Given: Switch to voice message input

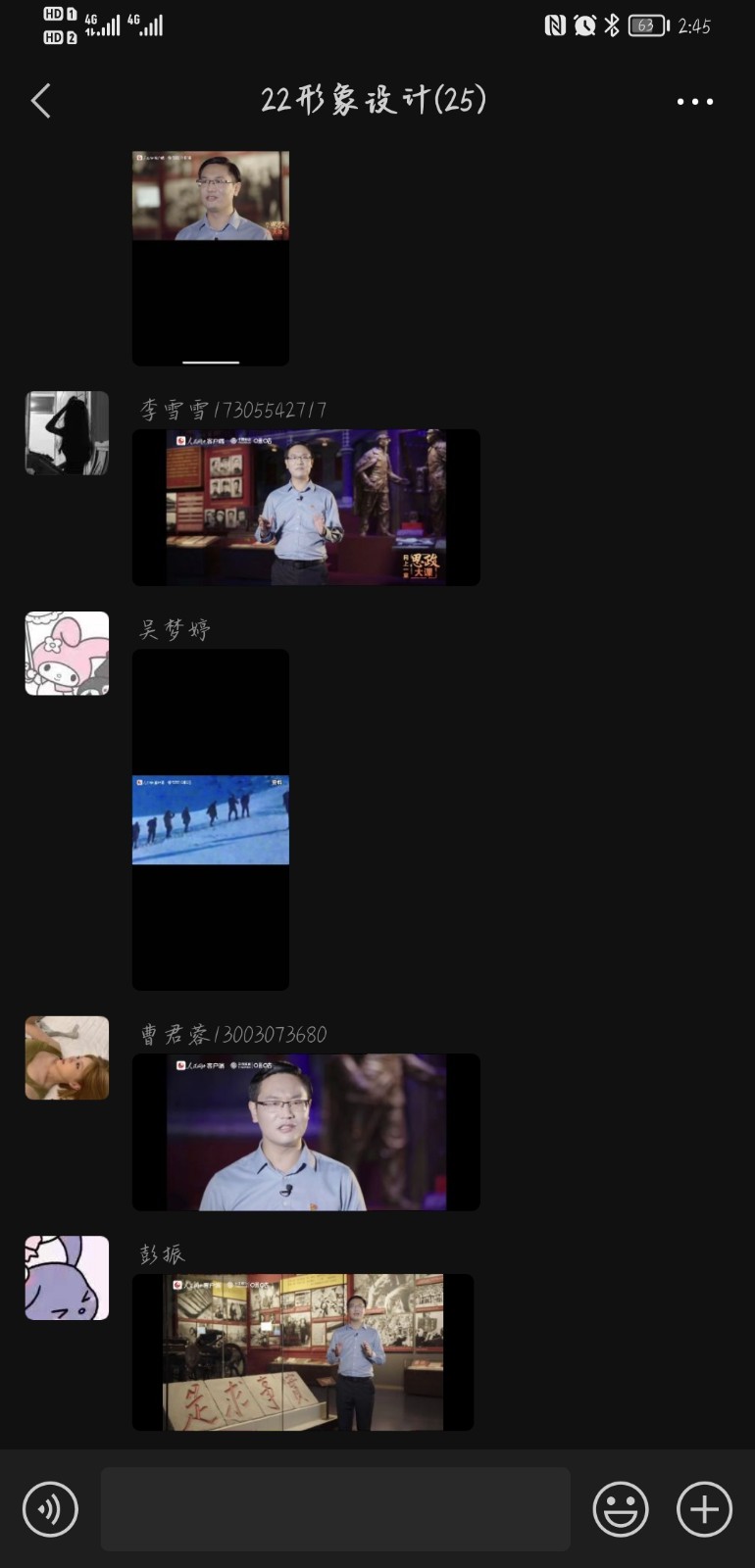Looking at the screenshot, I should (x=50, y=1508).
